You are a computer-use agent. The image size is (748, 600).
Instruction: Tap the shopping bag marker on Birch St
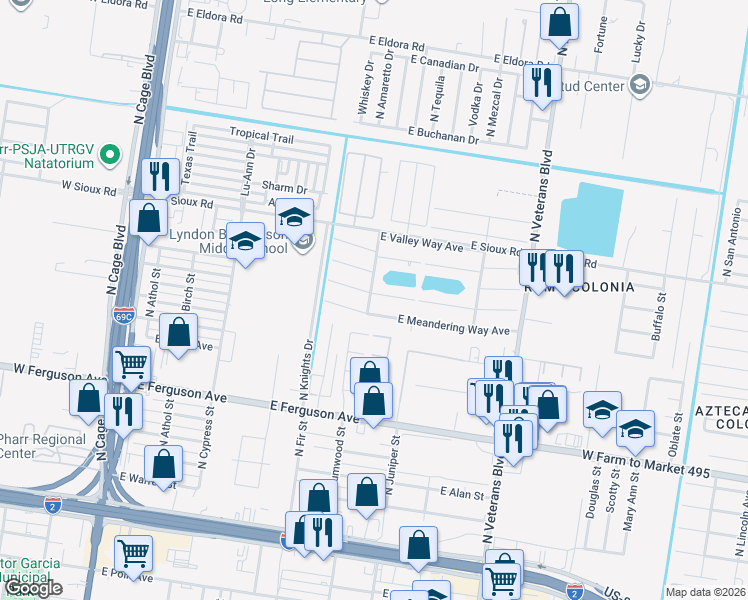(178, 333)
